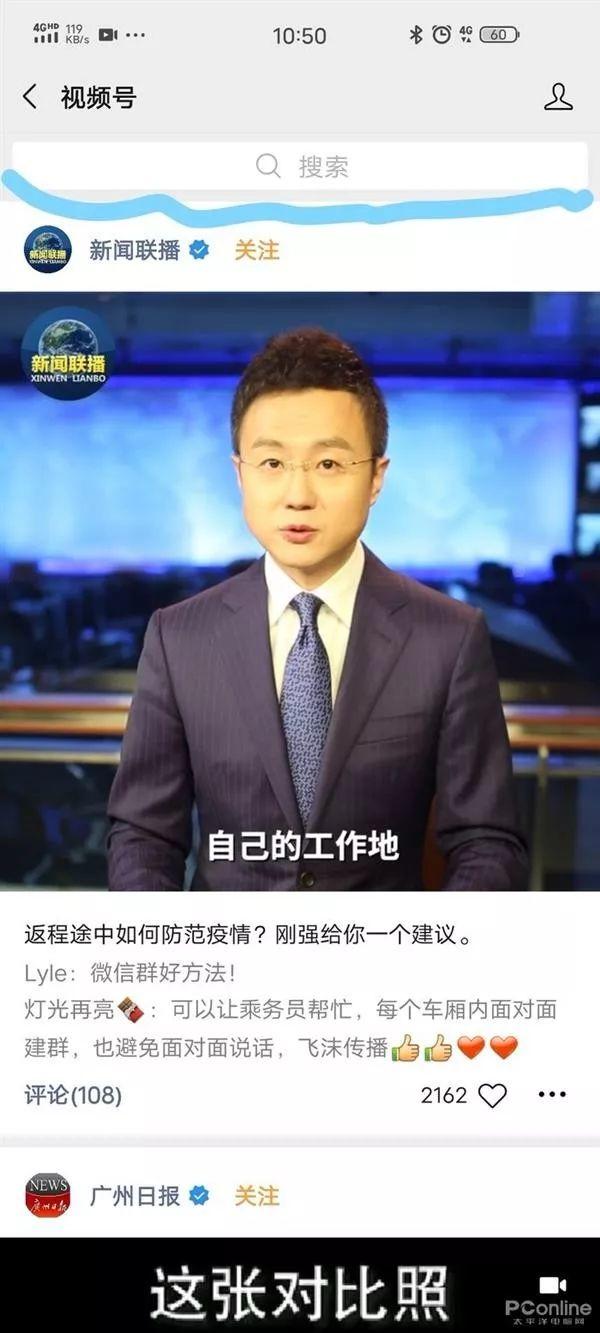
Task: Open my profile icon in the top bar
Action: click(x=558, y=97)
